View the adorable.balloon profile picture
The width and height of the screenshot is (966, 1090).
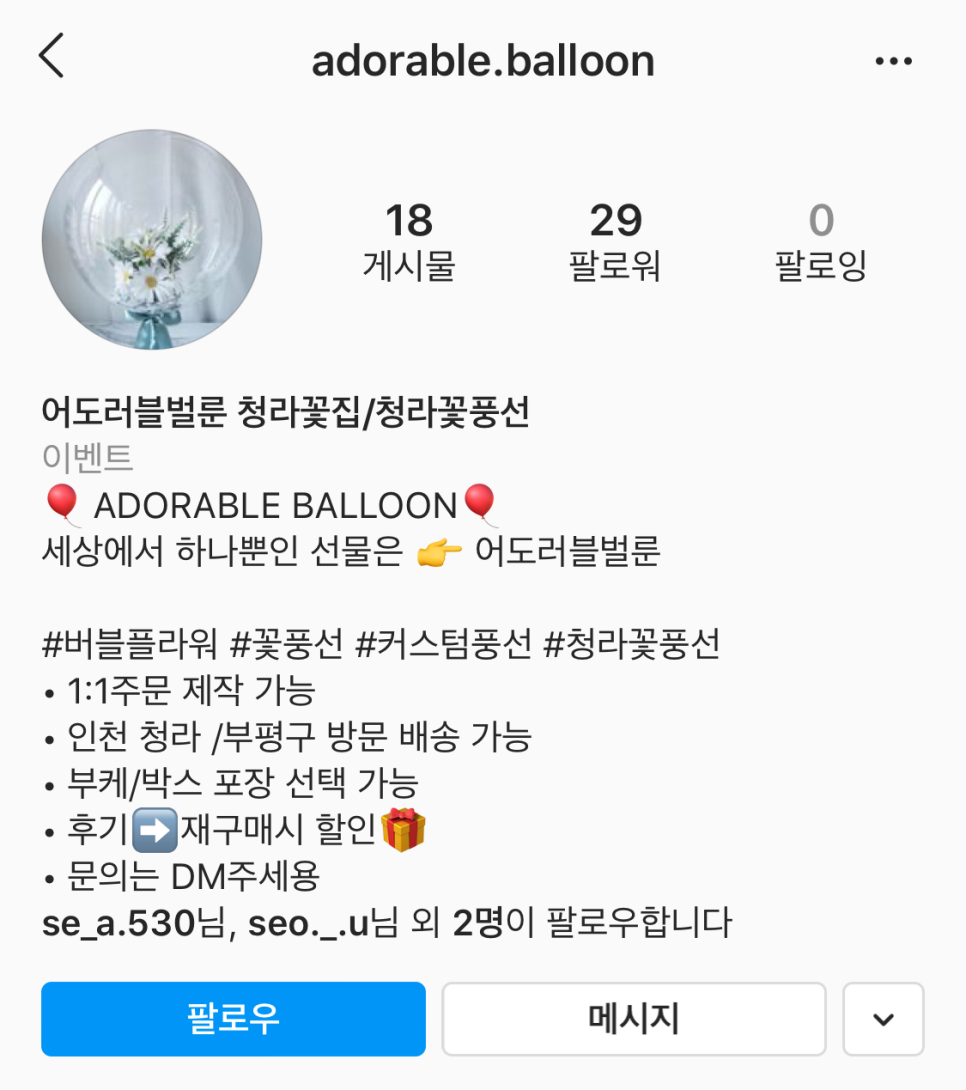click(152, 239)
